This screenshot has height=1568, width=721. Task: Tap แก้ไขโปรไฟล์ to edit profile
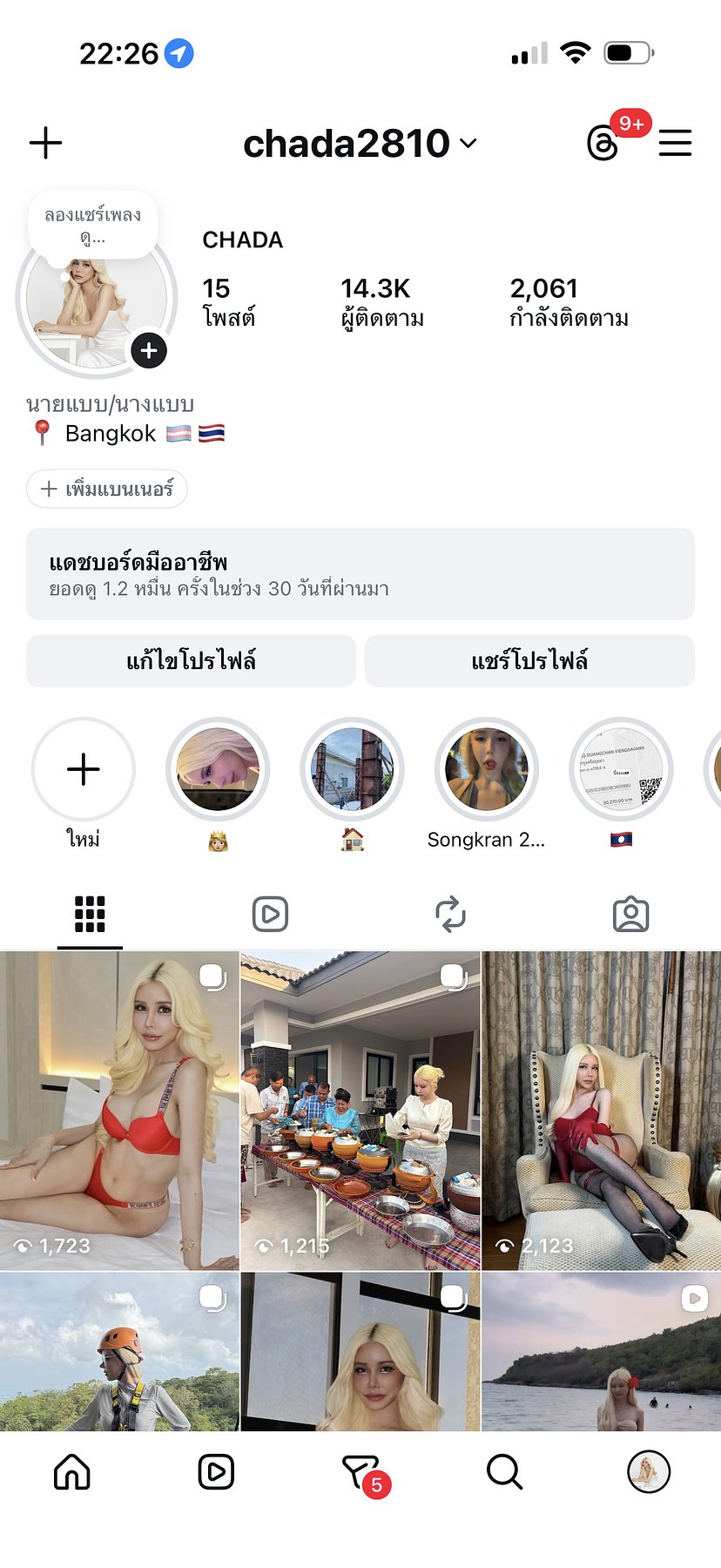(x=191, y=660)
